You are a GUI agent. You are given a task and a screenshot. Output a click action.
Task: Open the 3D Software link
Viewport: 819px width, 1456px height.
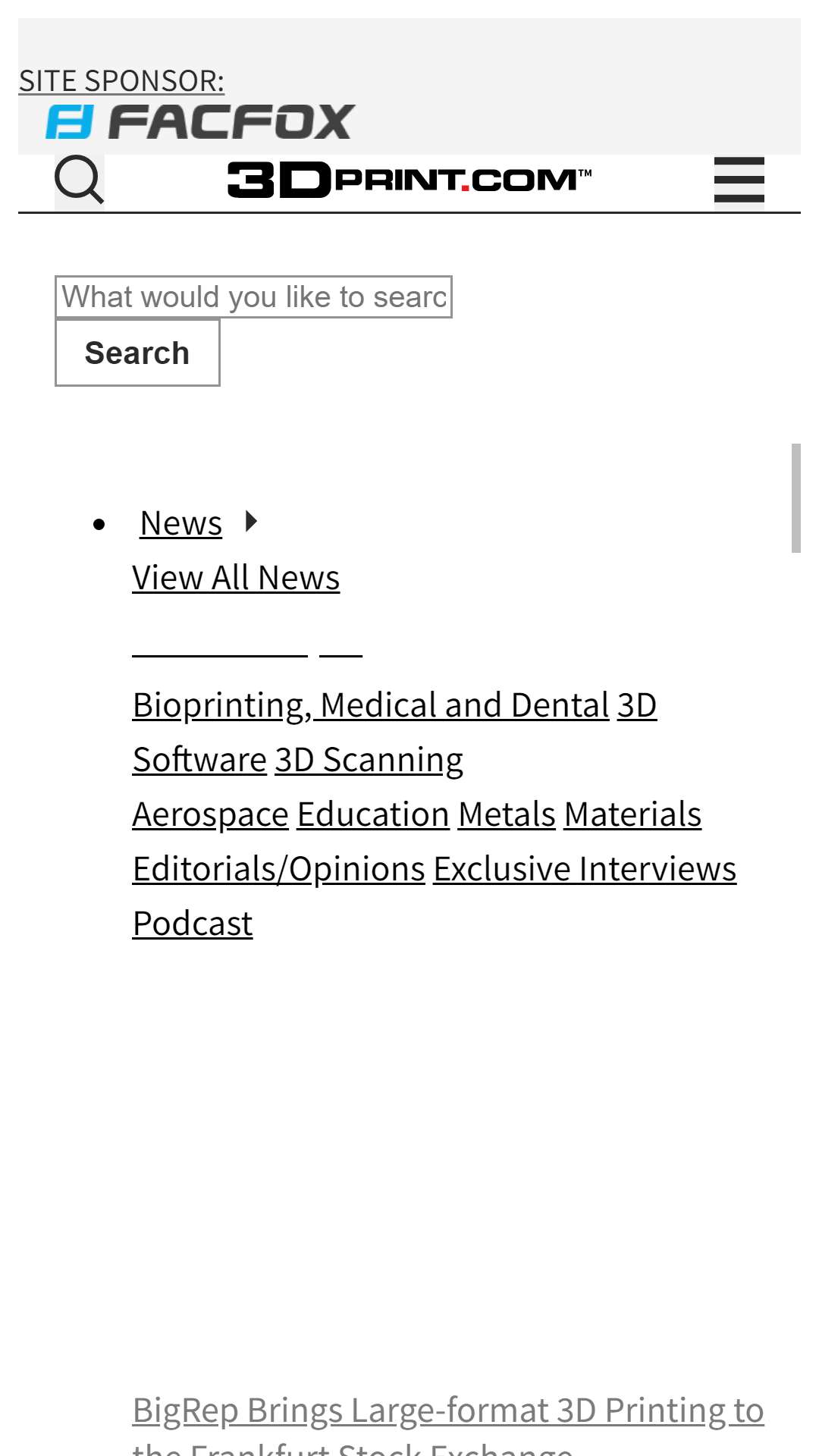coord(394,732)
